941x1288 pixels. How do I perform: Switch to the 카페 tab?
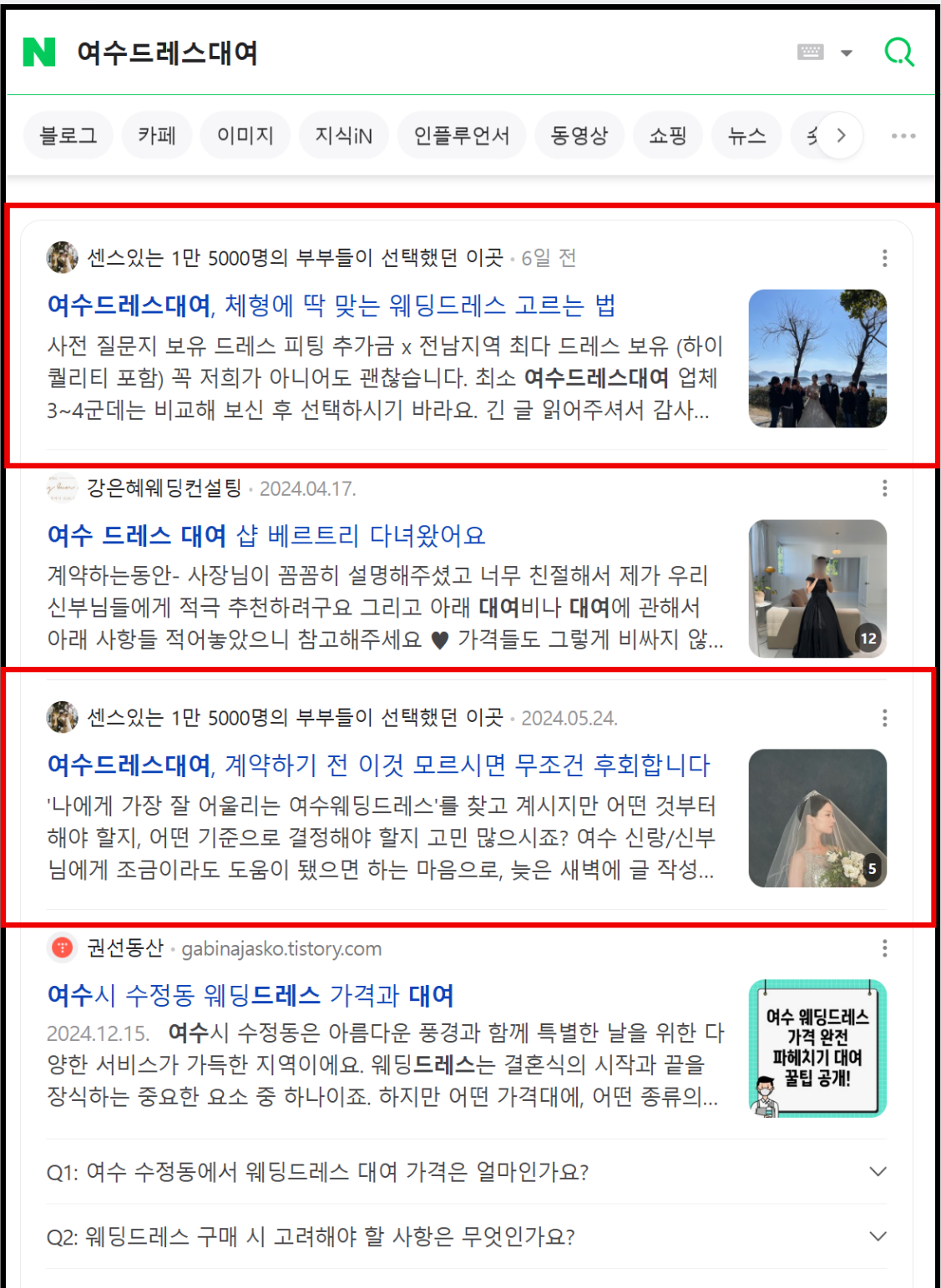(x=156, y=135)
